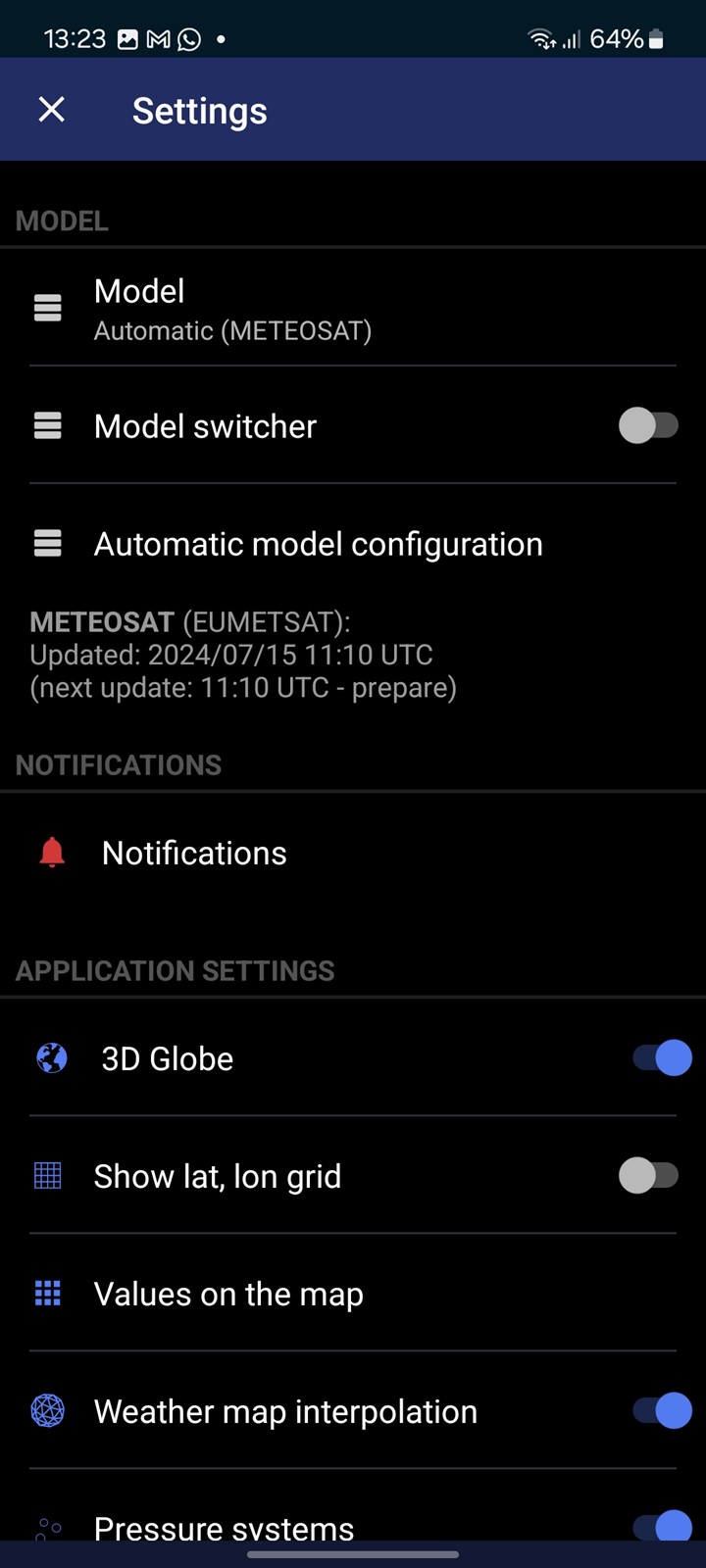The image size is (706, 1568).
Task: Toggle the Pressure systems switch
Action: [662, 1527]
